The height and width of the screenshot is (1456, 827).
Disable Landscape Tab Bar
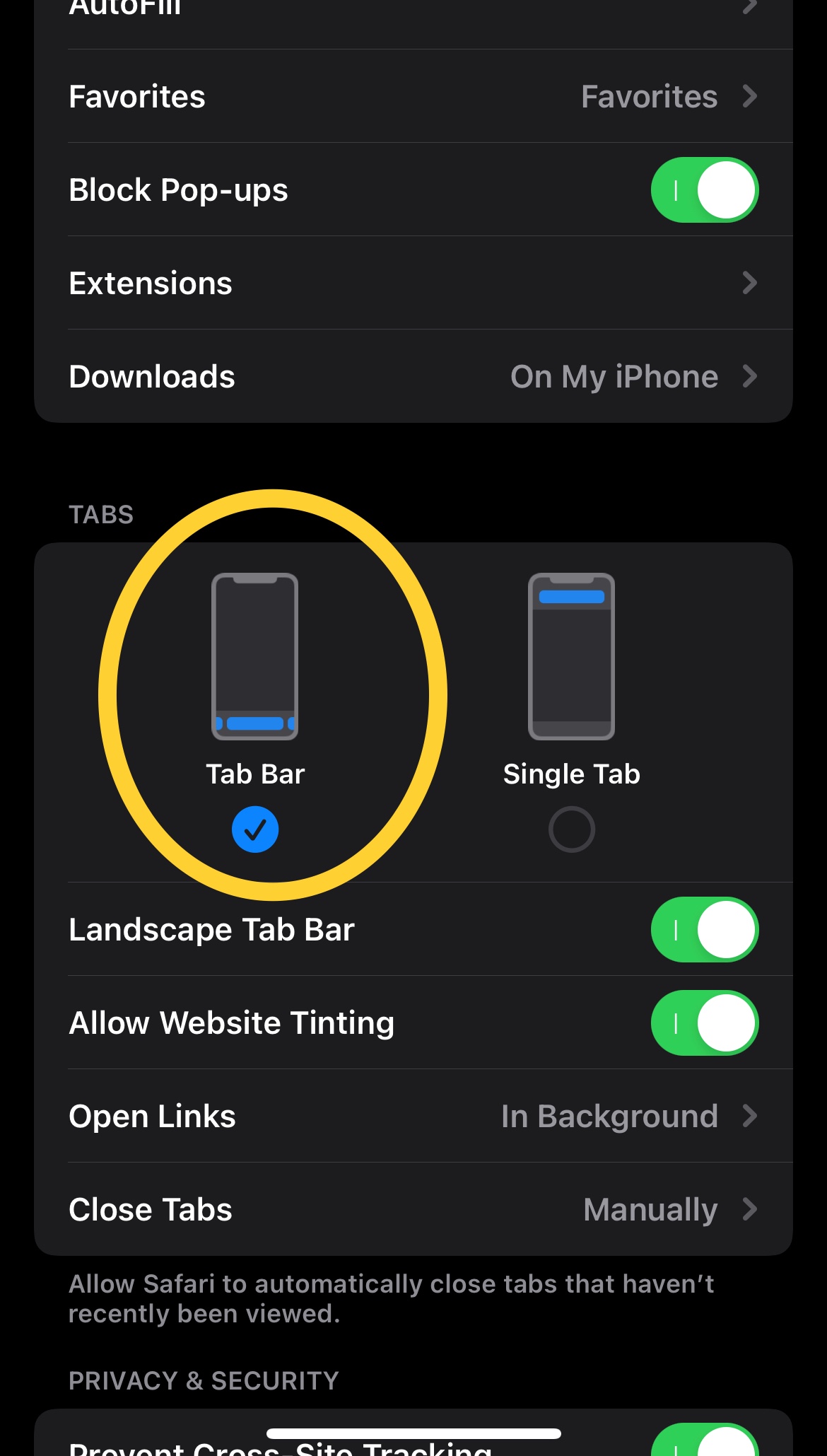point(704,929)
